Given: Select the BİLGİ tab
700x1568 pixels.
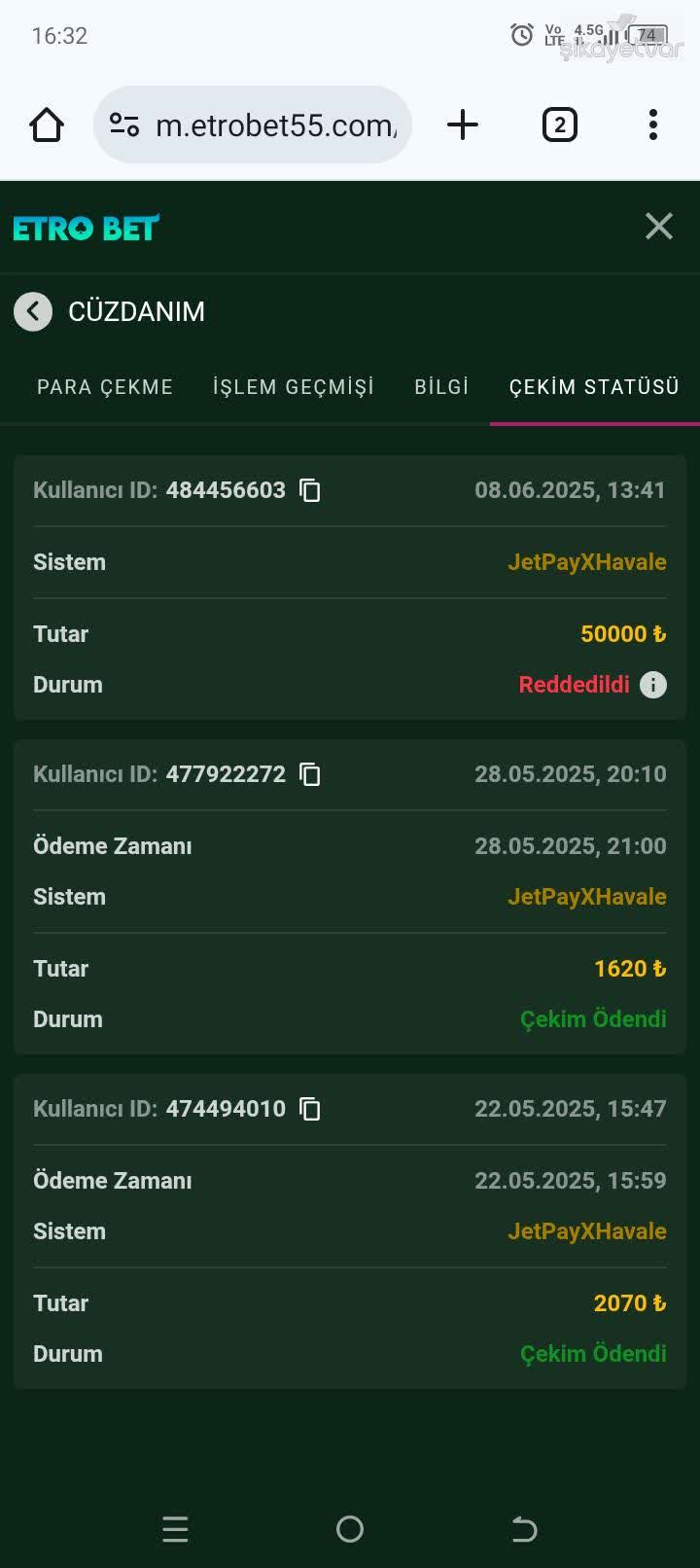Looking at the screenshot, I should (441, 386).
